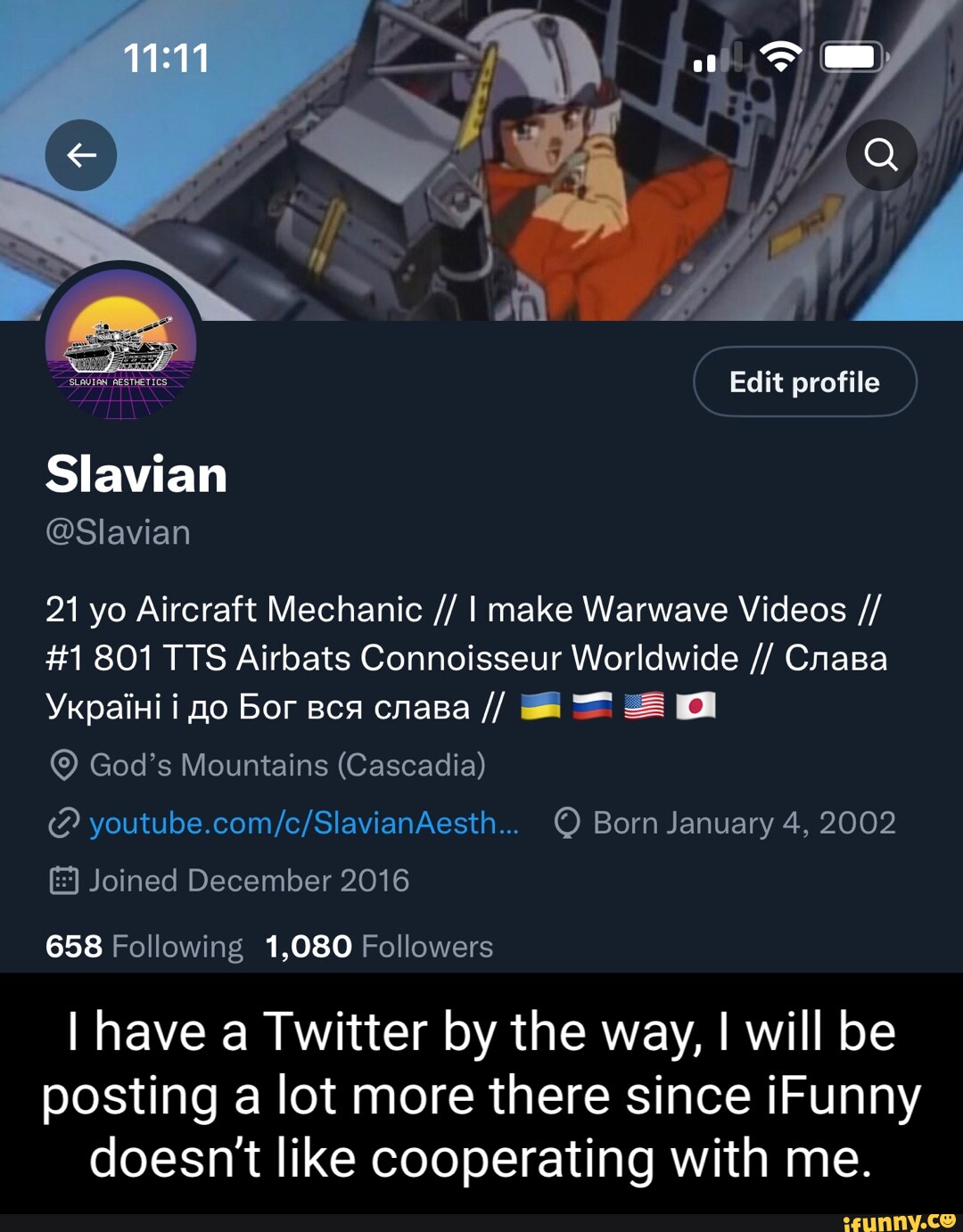Screen dimensions: 963x1232
Task: Tap the location pin icon beside Cascadia
Action: pos(62,765)
